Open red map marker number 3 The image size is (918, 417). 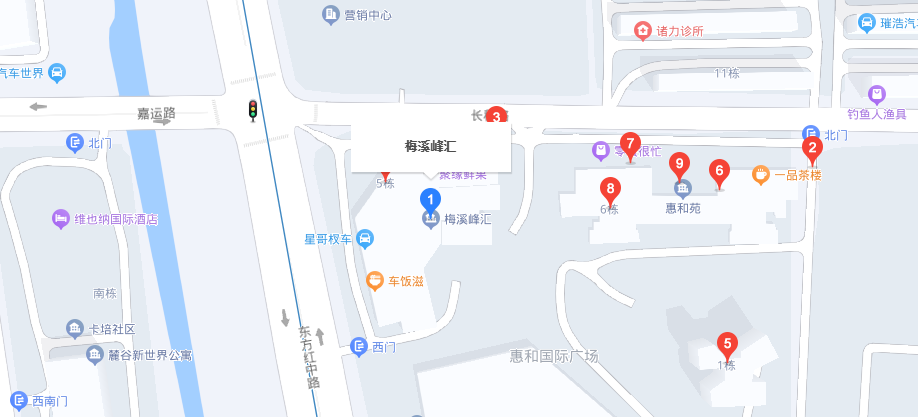pos(495,118)
